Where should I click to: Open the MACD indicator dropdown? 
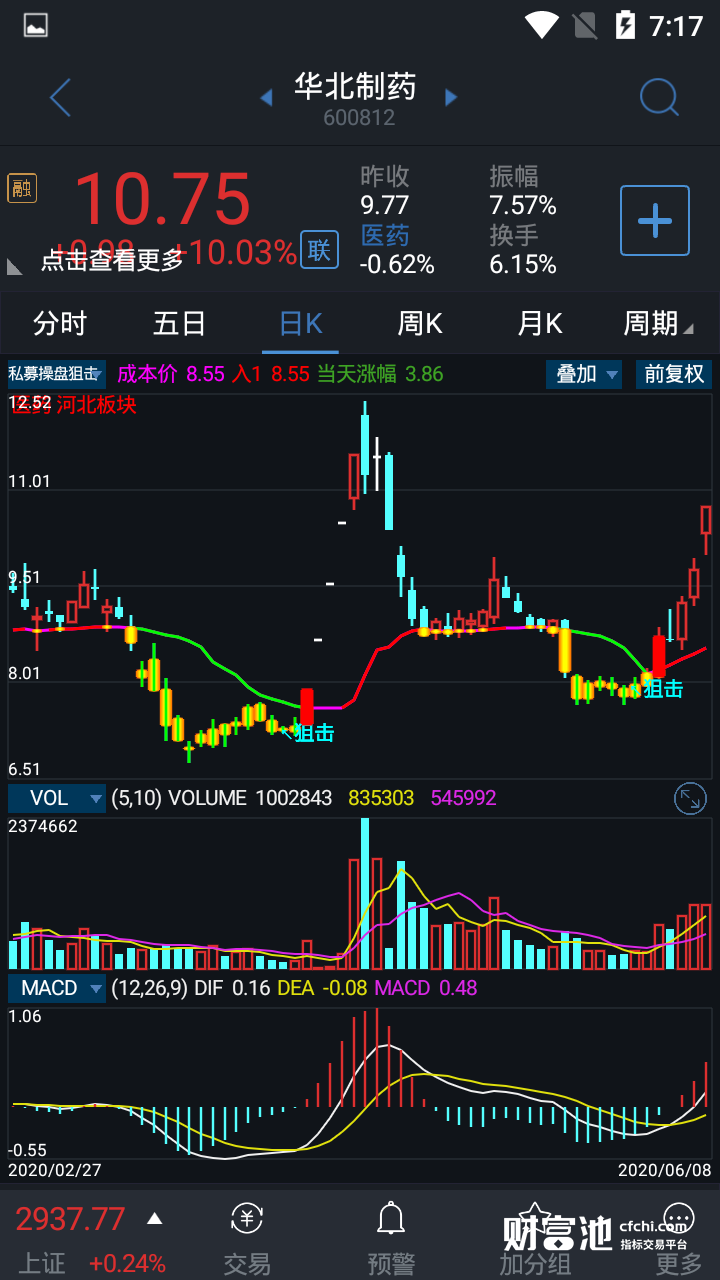pos(57,988)
